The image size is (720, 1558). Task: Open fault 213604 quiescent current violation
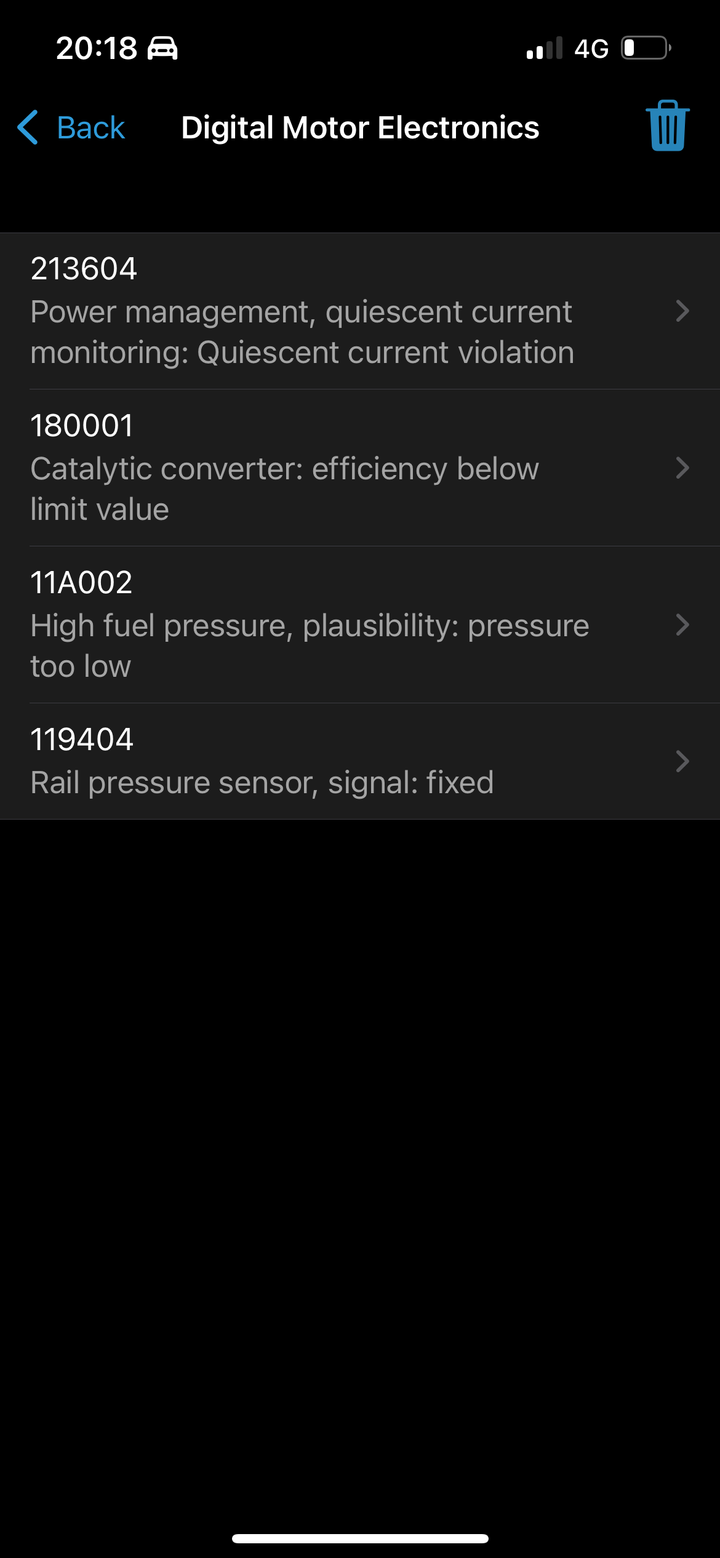click(359, 311)
